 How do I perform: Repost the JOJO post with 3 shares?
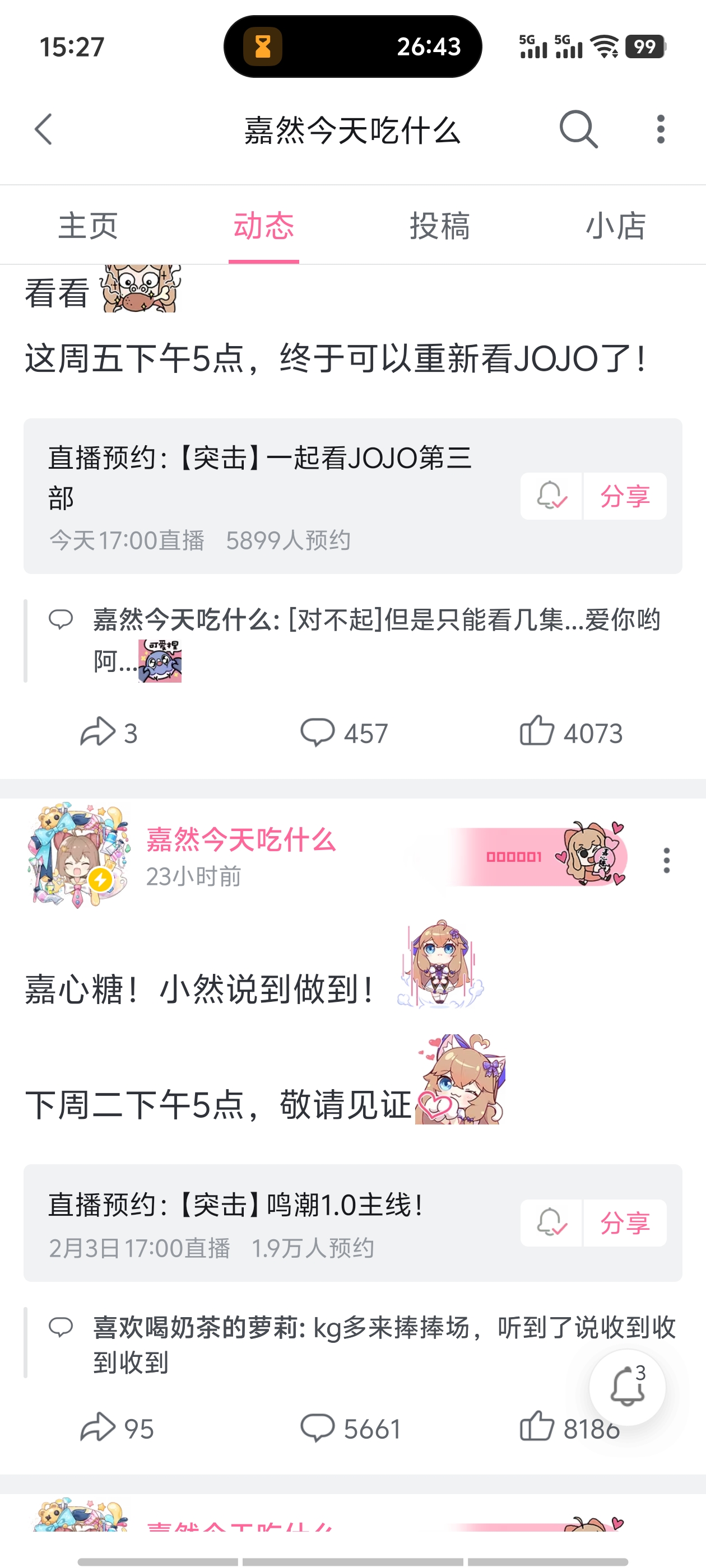(109, 732)
